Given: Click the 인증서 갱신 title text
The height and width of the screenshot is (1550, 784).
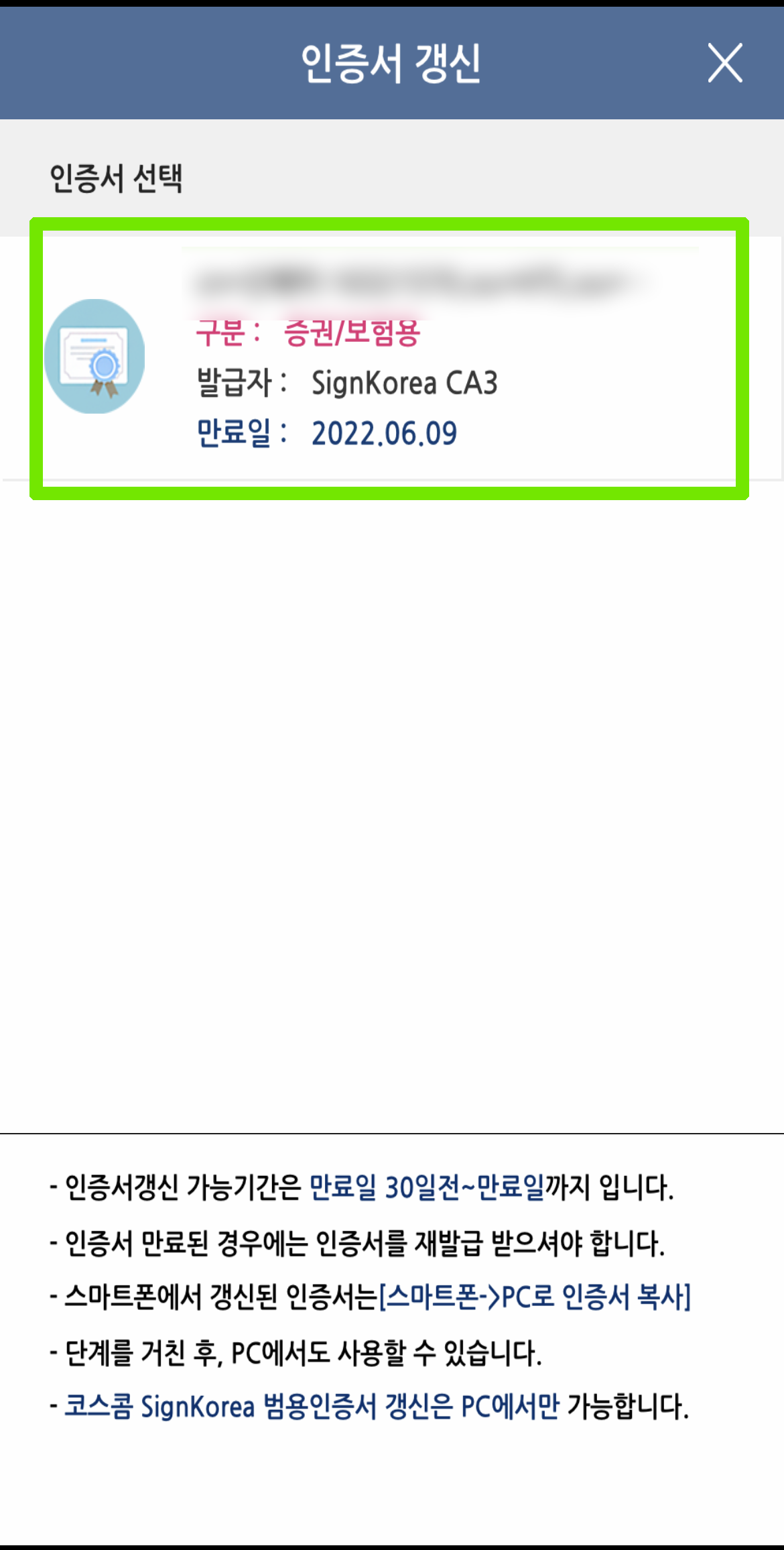Looking at the screenshot, I should (x=392, y=62).
